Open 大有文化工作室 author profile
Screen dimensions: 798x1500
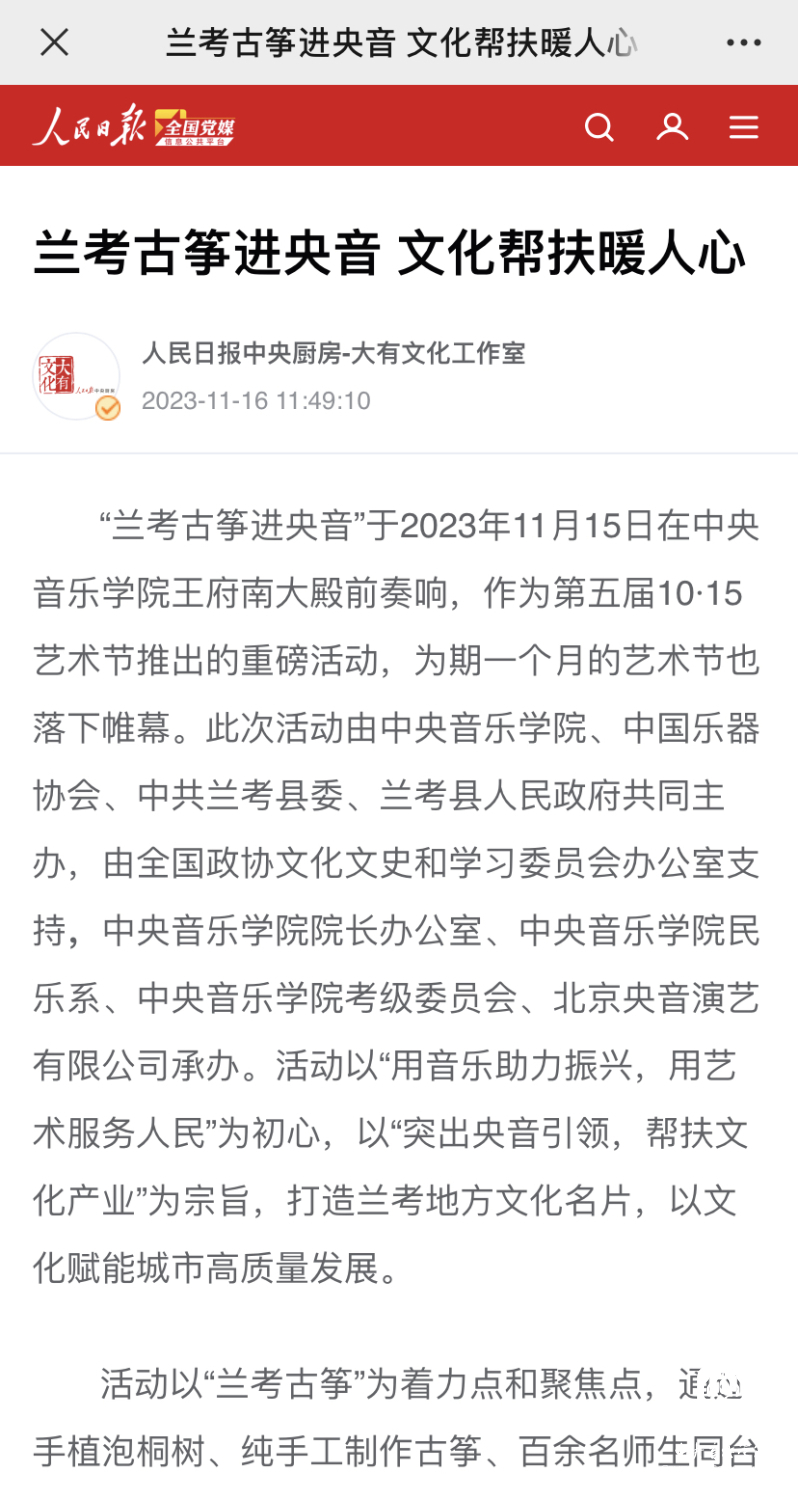(x=333, y=353)
